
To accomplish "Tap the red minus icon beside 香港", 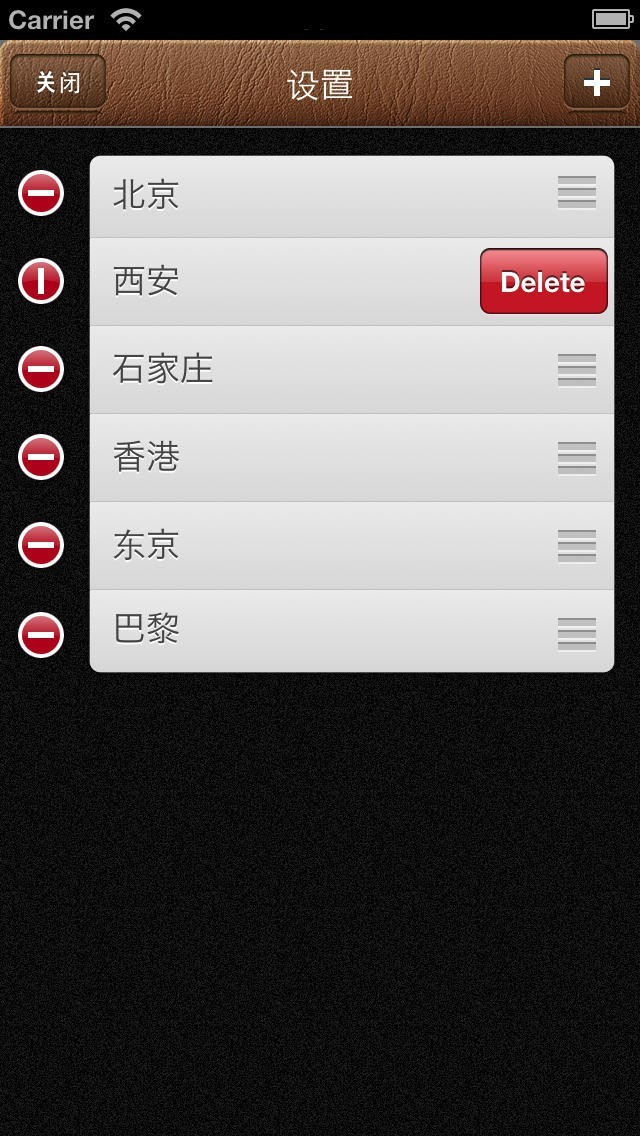I will (x=41, y=458).
